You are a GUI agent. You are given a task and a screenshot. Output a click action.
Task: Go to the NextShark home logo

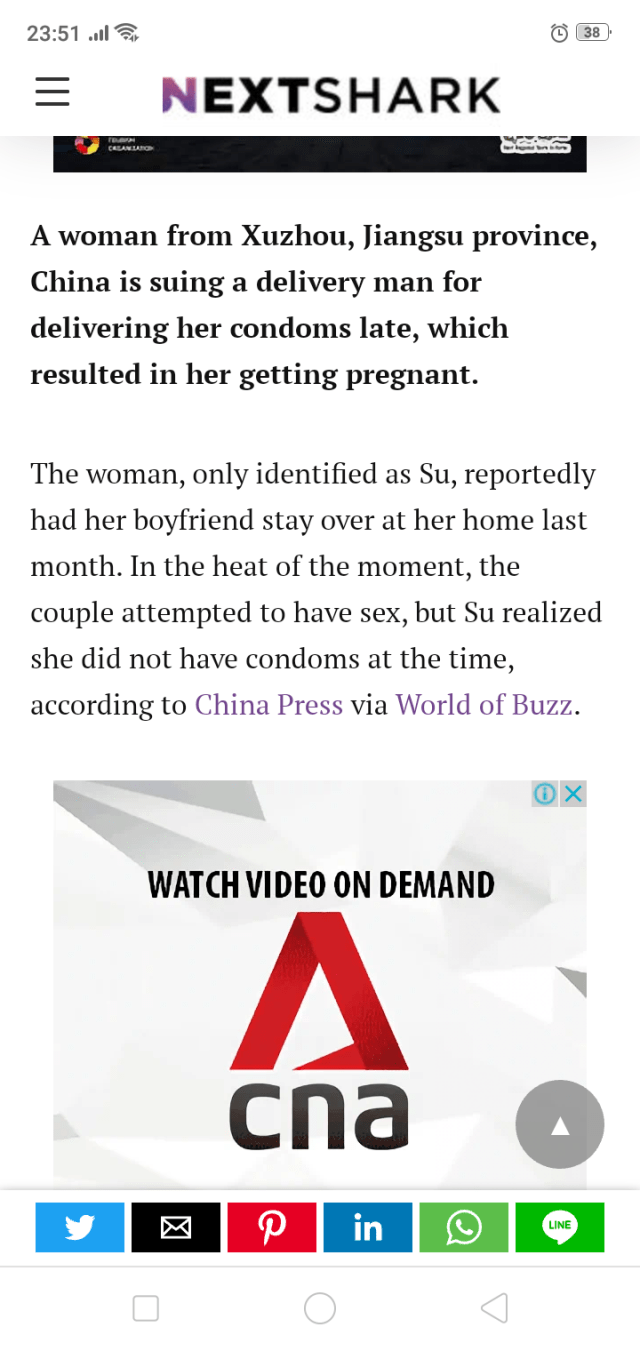(x=330, y=95)
